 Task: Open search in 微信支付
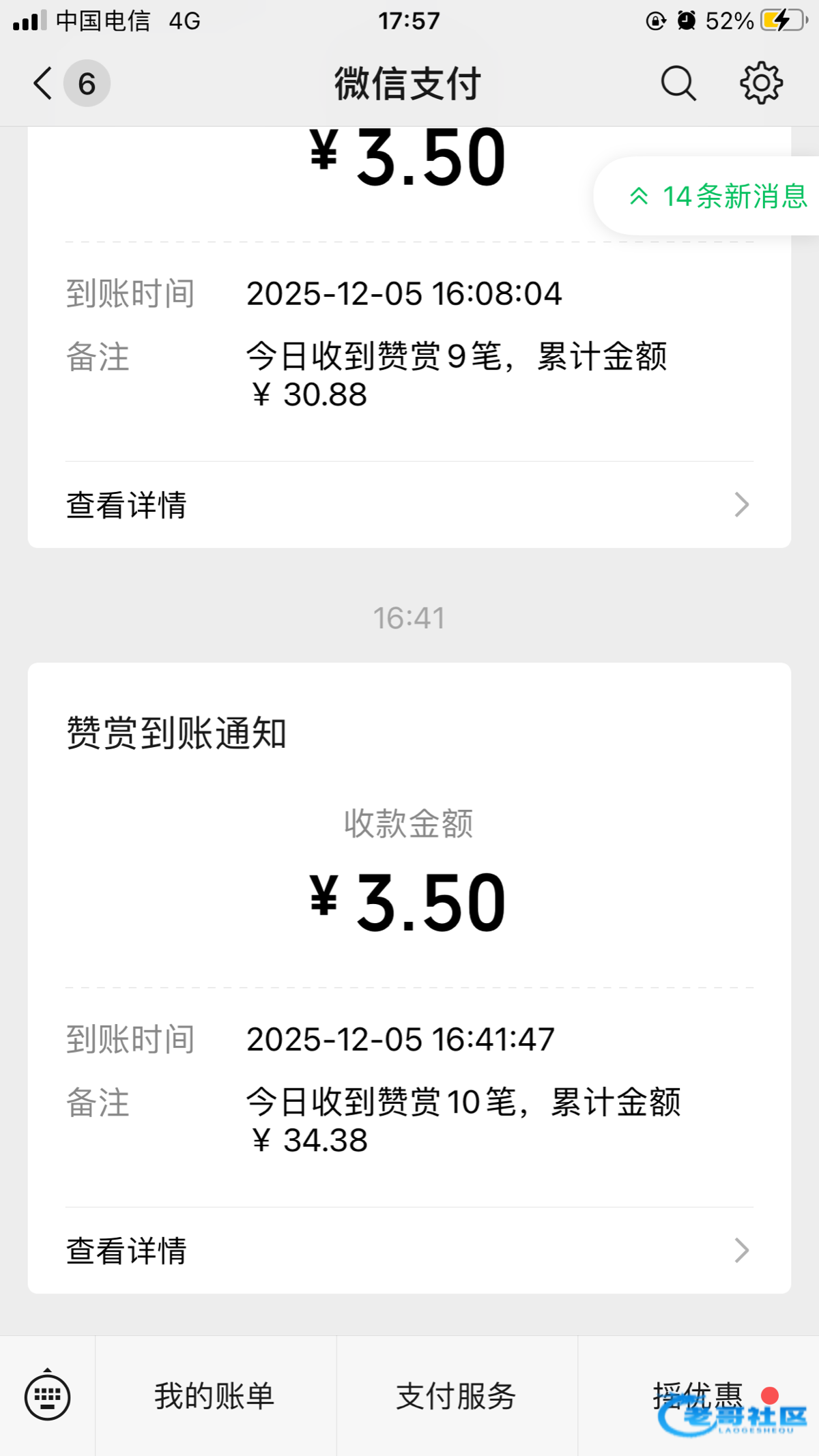point(678,84)
